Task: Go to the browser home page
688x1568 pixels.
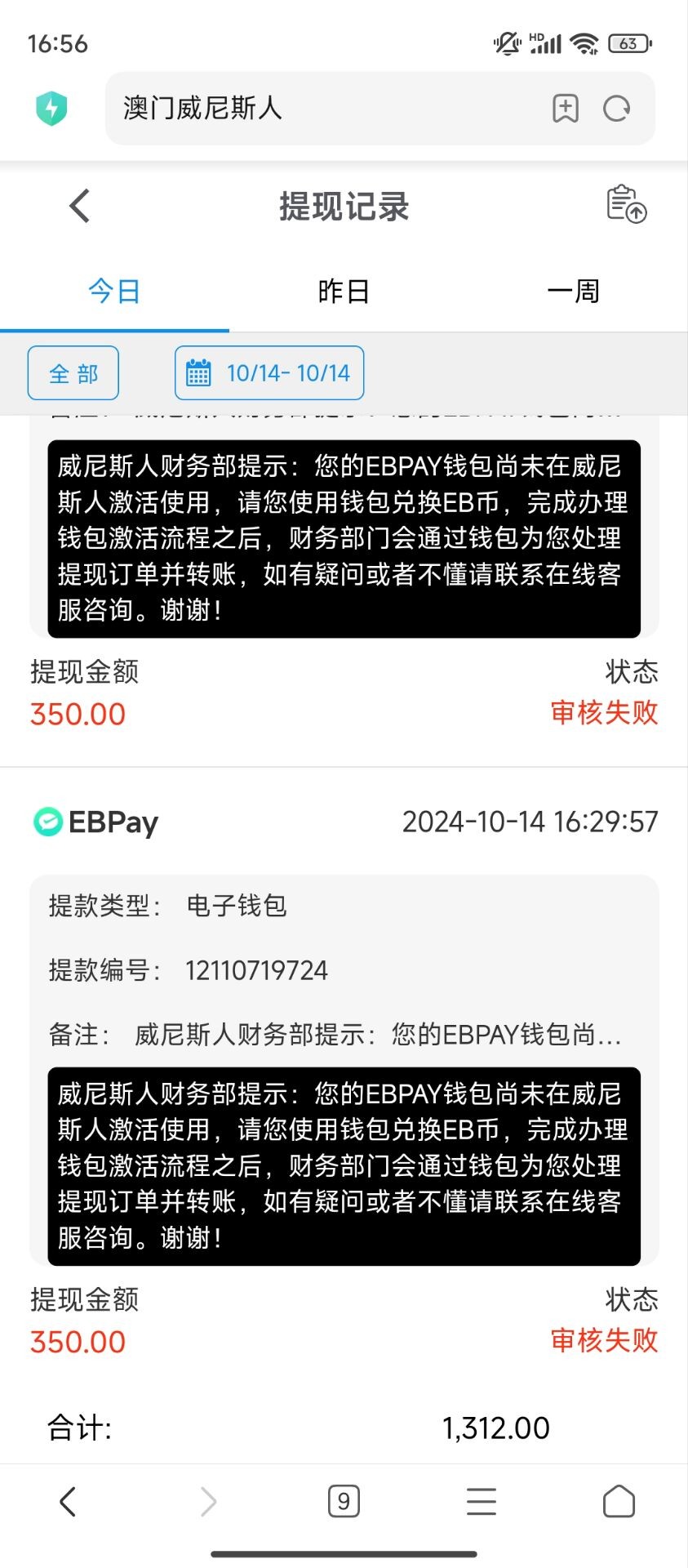Action: [619, 1501]
